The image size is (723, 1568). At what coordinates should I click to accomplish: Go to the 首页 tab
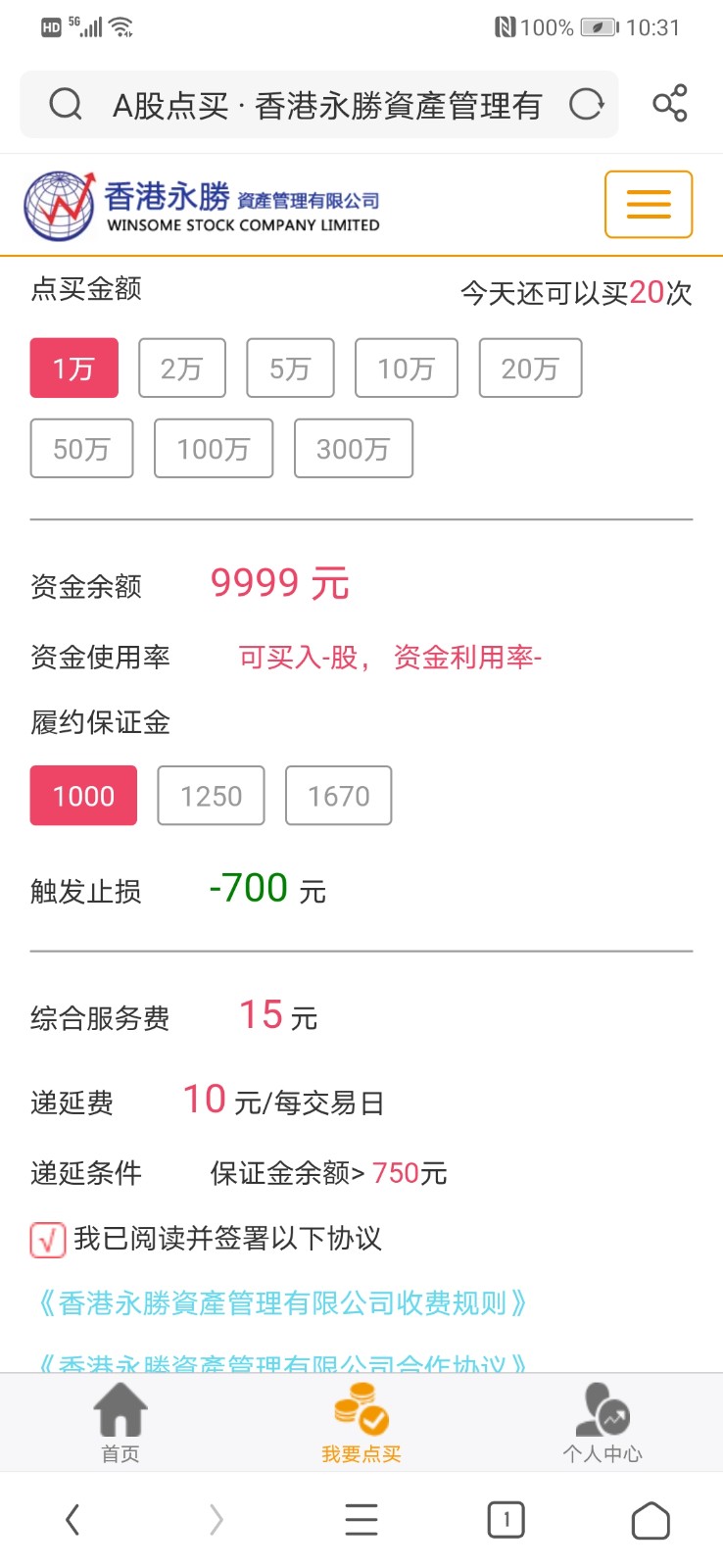[120, 1422]
